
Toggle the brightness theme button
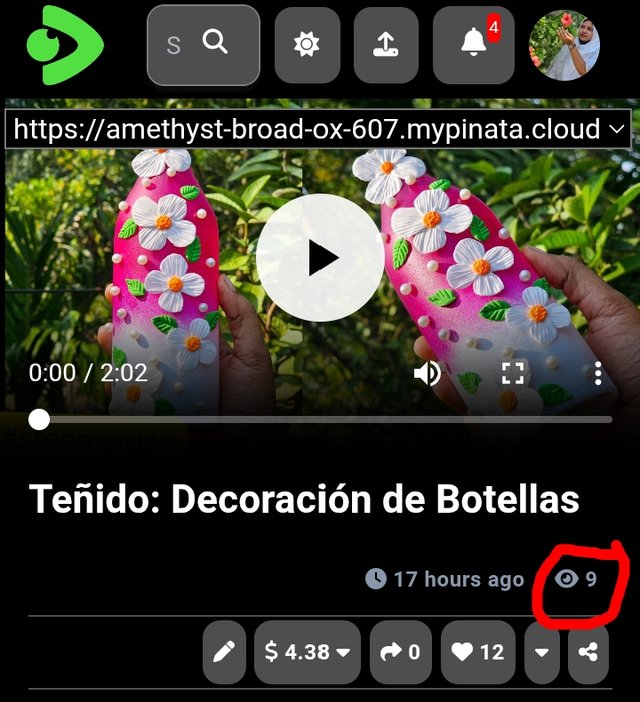coord(306,45)
